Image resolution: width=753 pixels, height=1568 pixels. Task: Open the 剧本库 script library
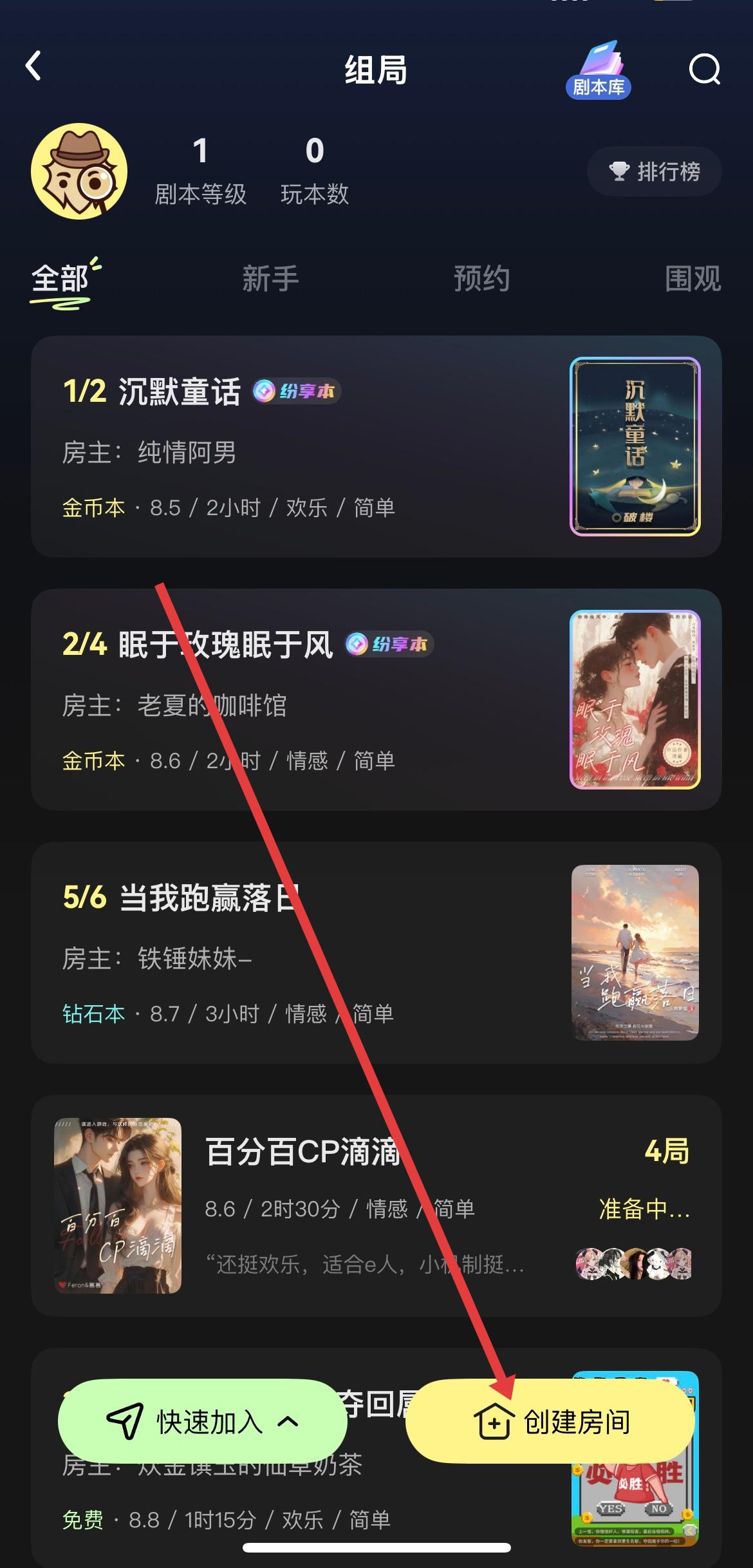pos(599,70)
